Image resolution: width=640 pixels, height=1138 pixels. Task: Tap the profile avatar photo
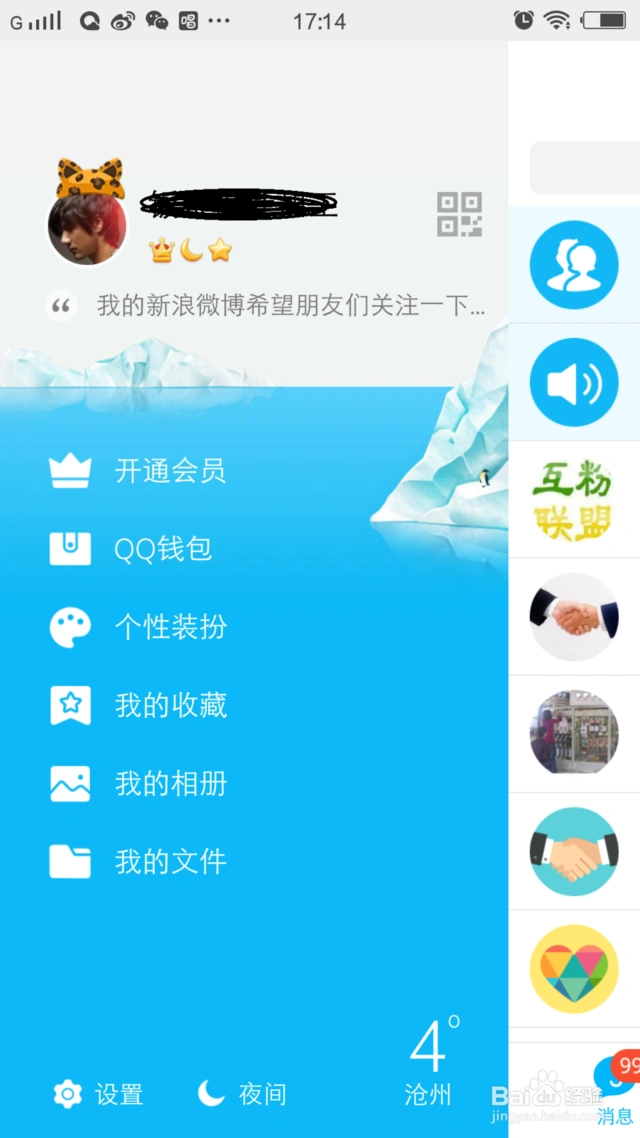(88, 224)
